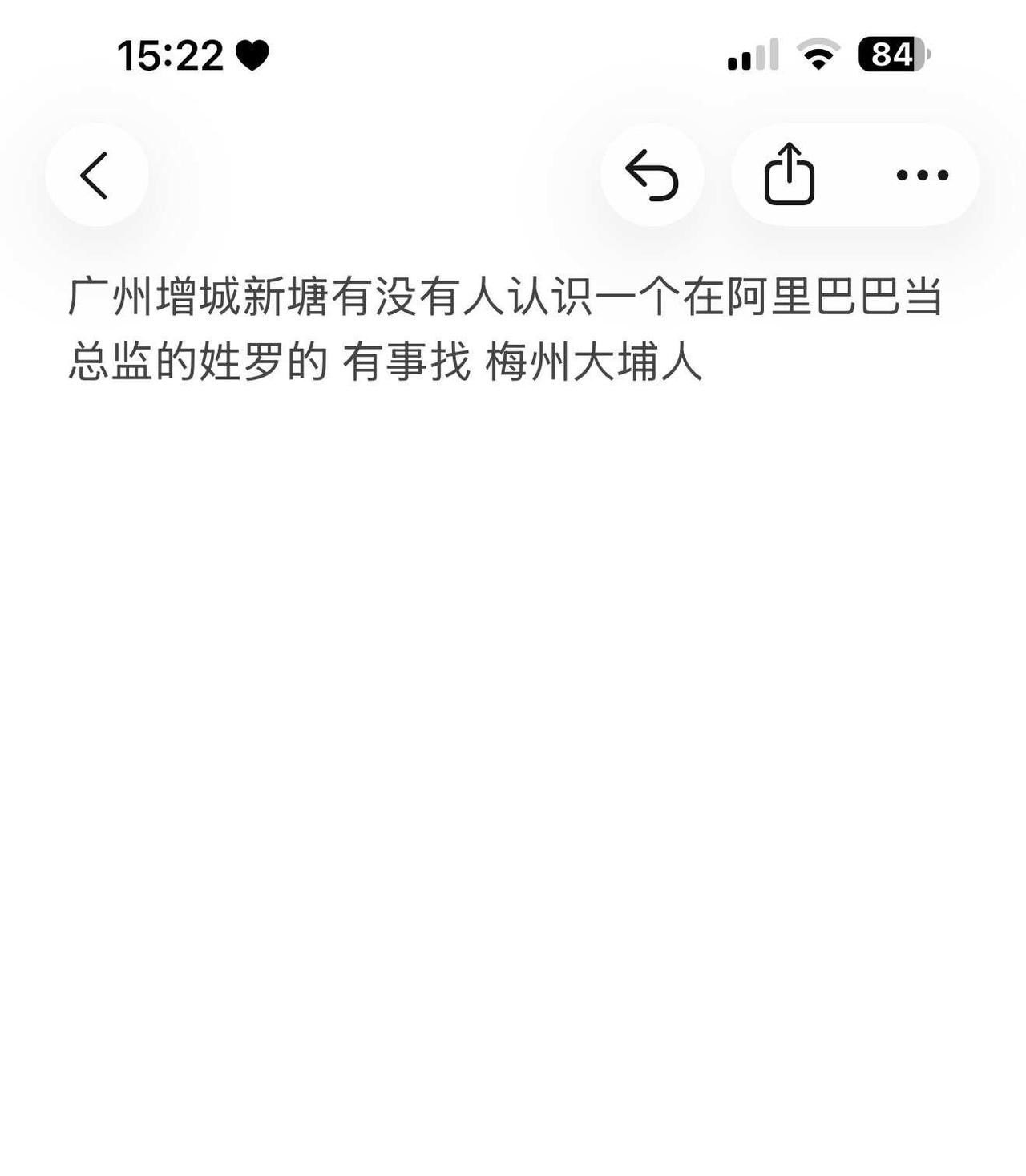Revert changes with the undo control
This screenshot has width=1026, height=1176.
click(x=652, y=176)
